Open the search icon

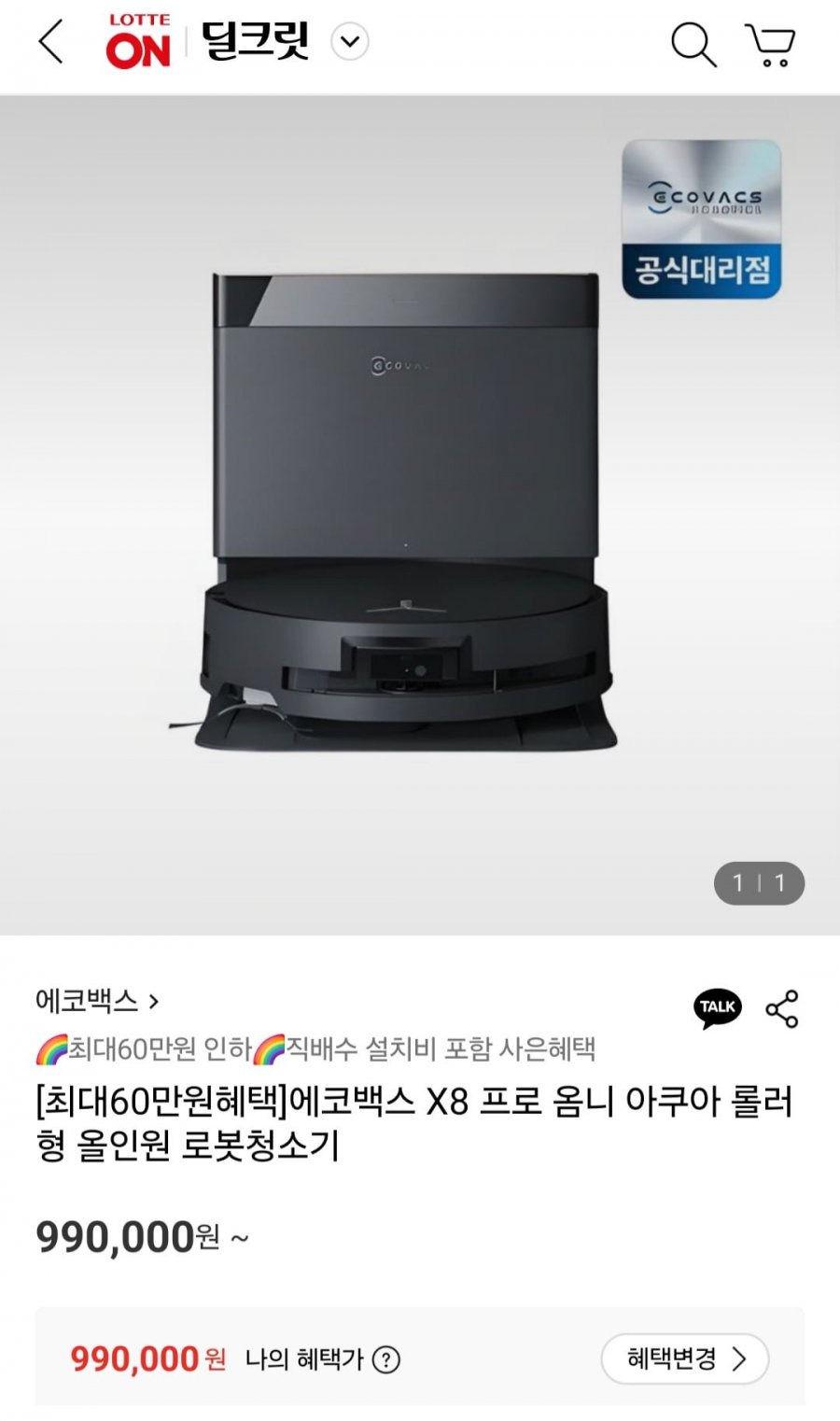693,44
